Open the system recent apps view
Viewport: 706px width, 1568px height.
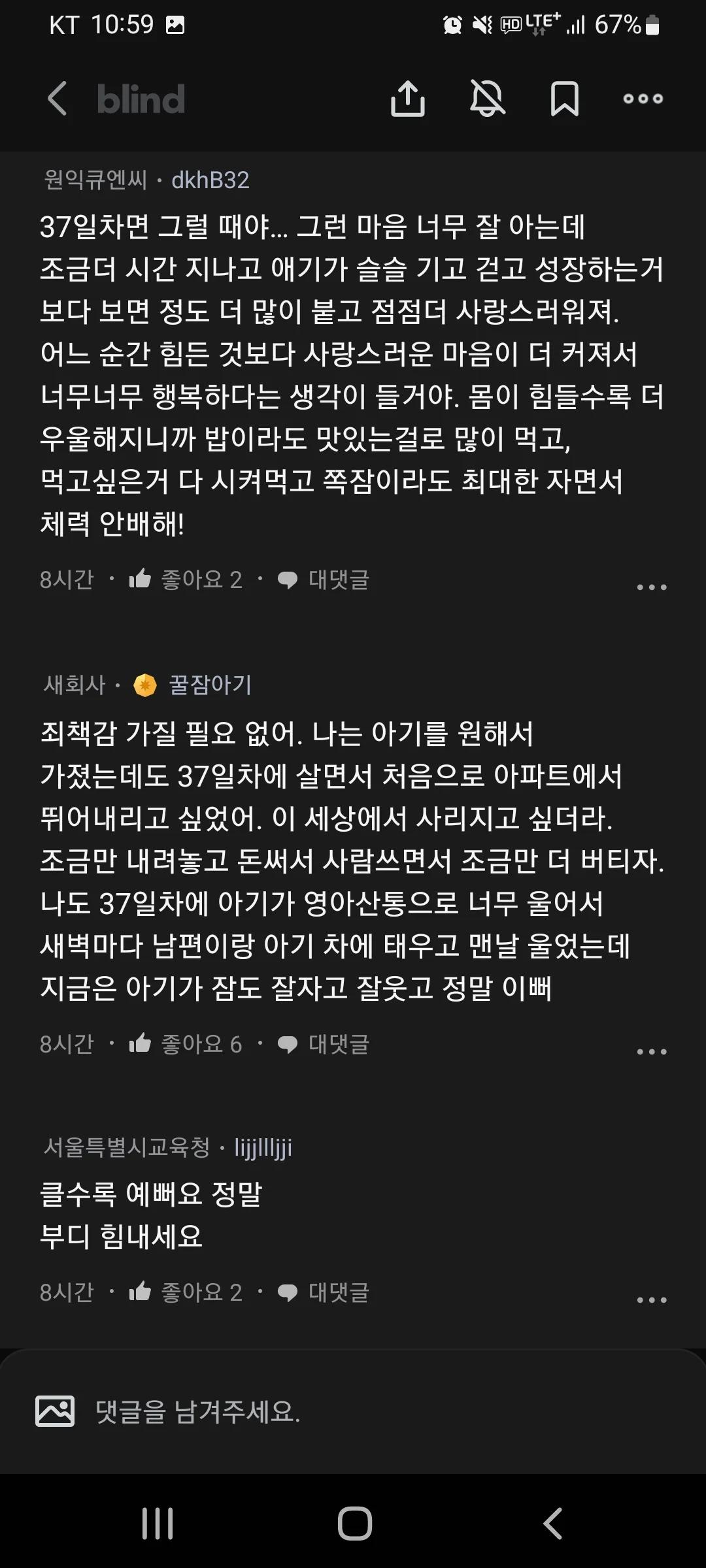(x=158, y=1524)
